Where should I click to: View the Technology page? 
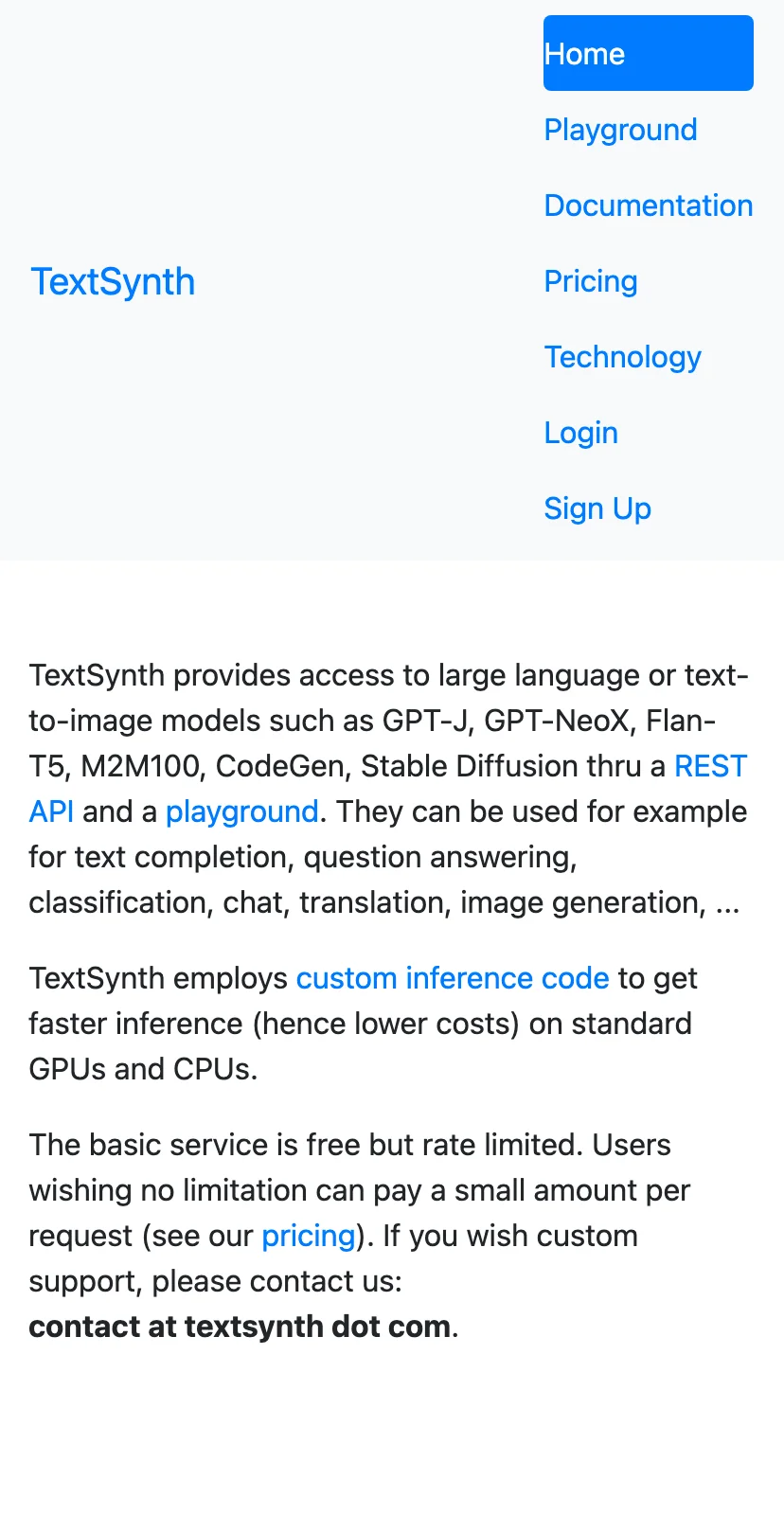point(622,357)
